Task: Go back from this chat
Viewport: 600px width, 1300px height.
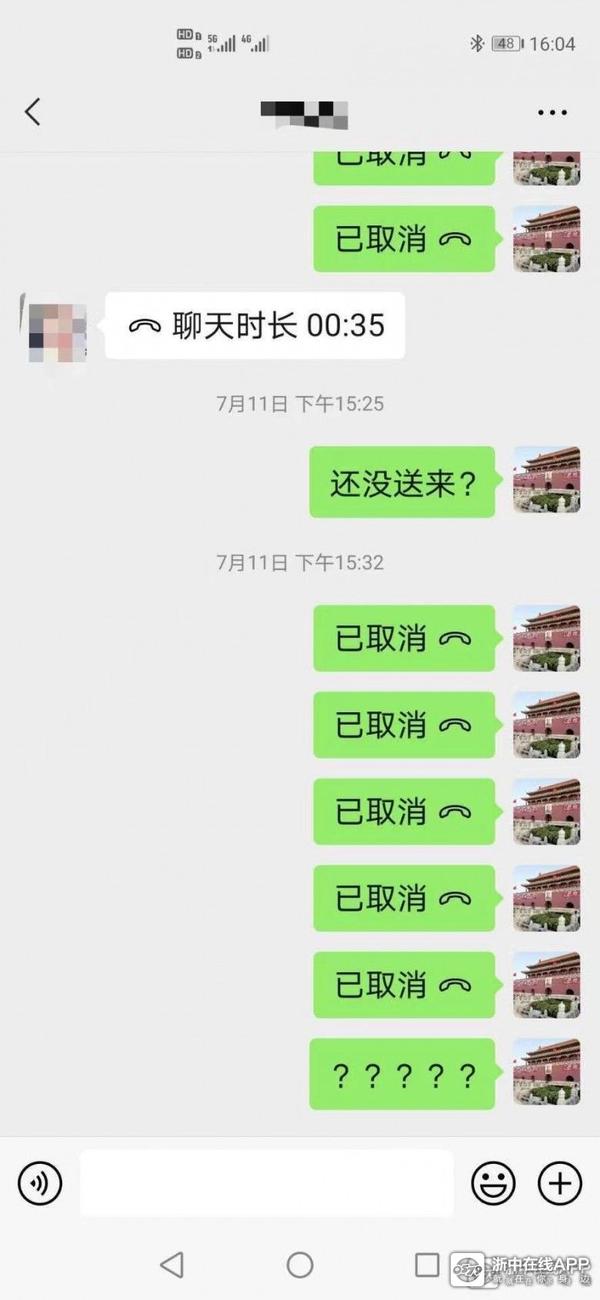Action: [33, 111]
